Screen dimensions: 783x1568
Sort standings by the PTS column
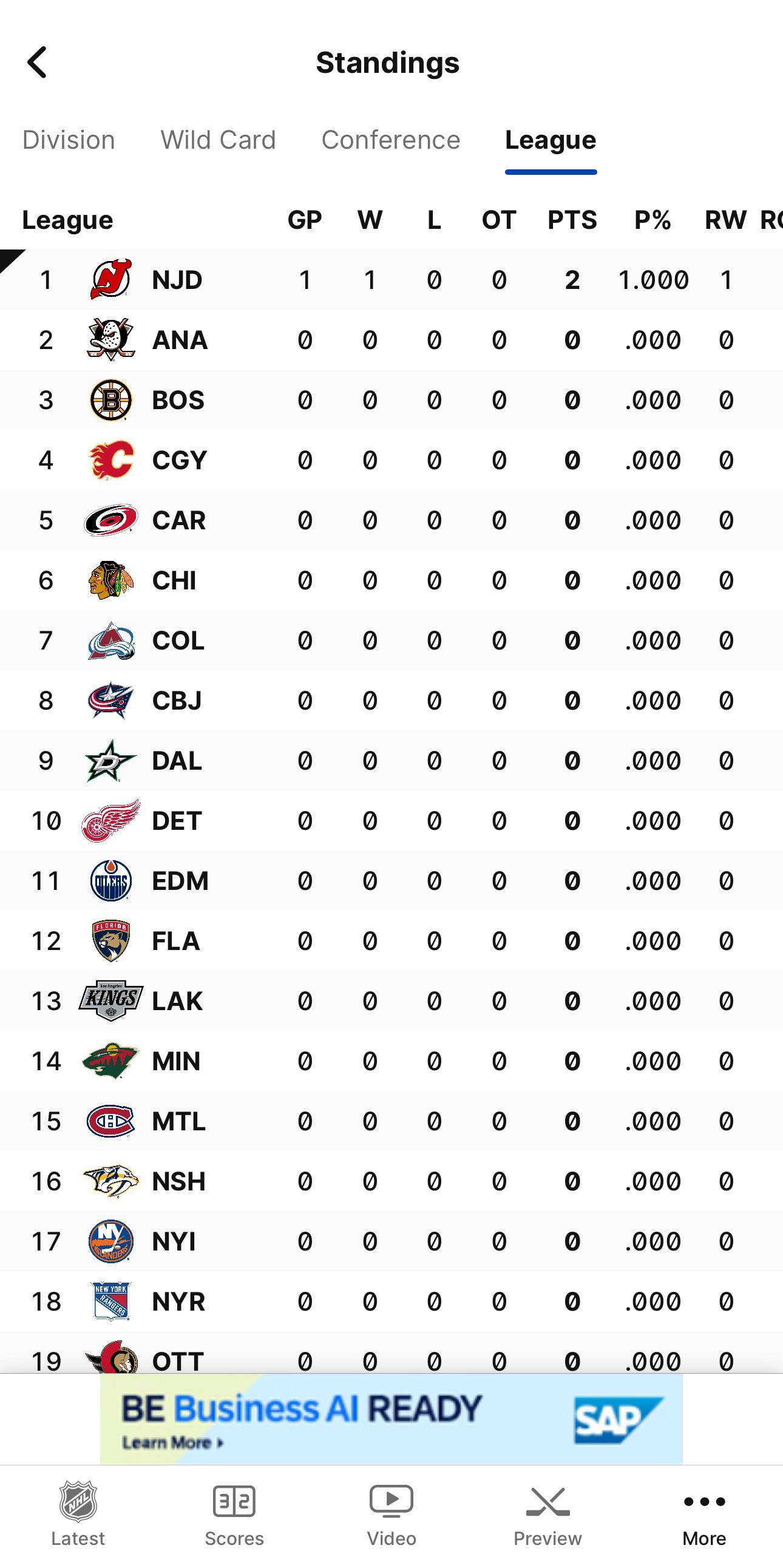(x=572, y=220)
